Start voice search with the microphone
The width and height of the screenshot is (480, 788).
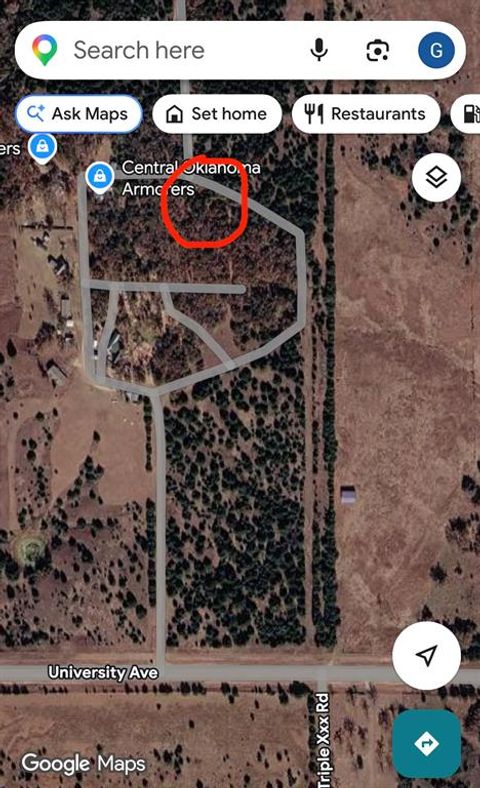[319, 50]
